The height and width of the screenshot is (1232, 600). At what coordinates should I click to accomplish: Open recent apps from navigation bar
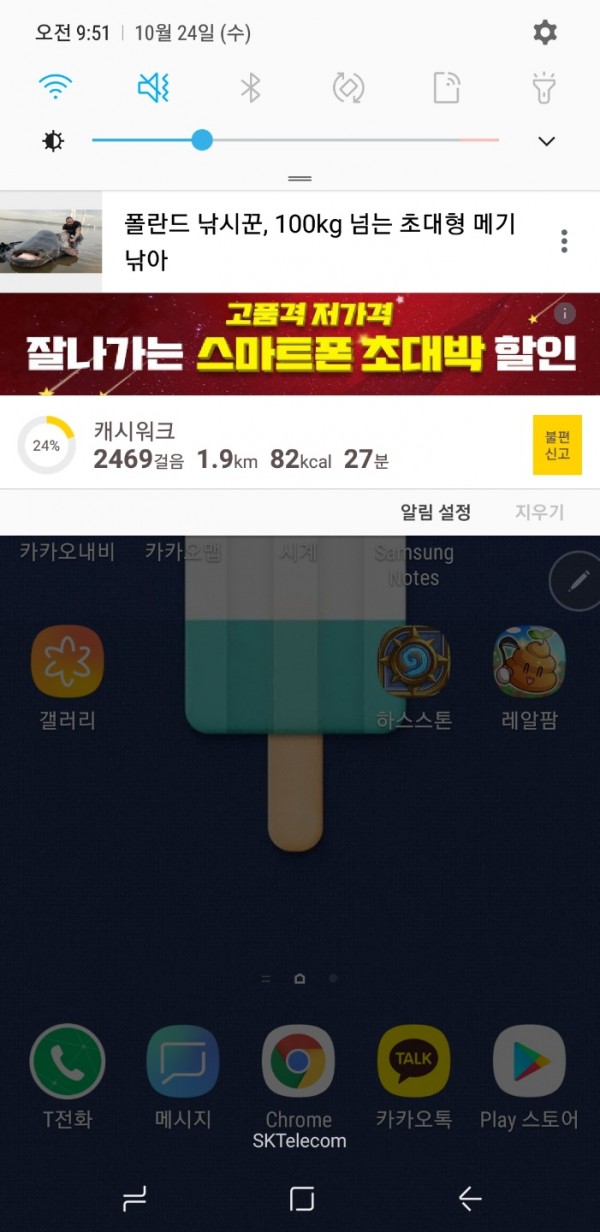[x=134, y=1199]
